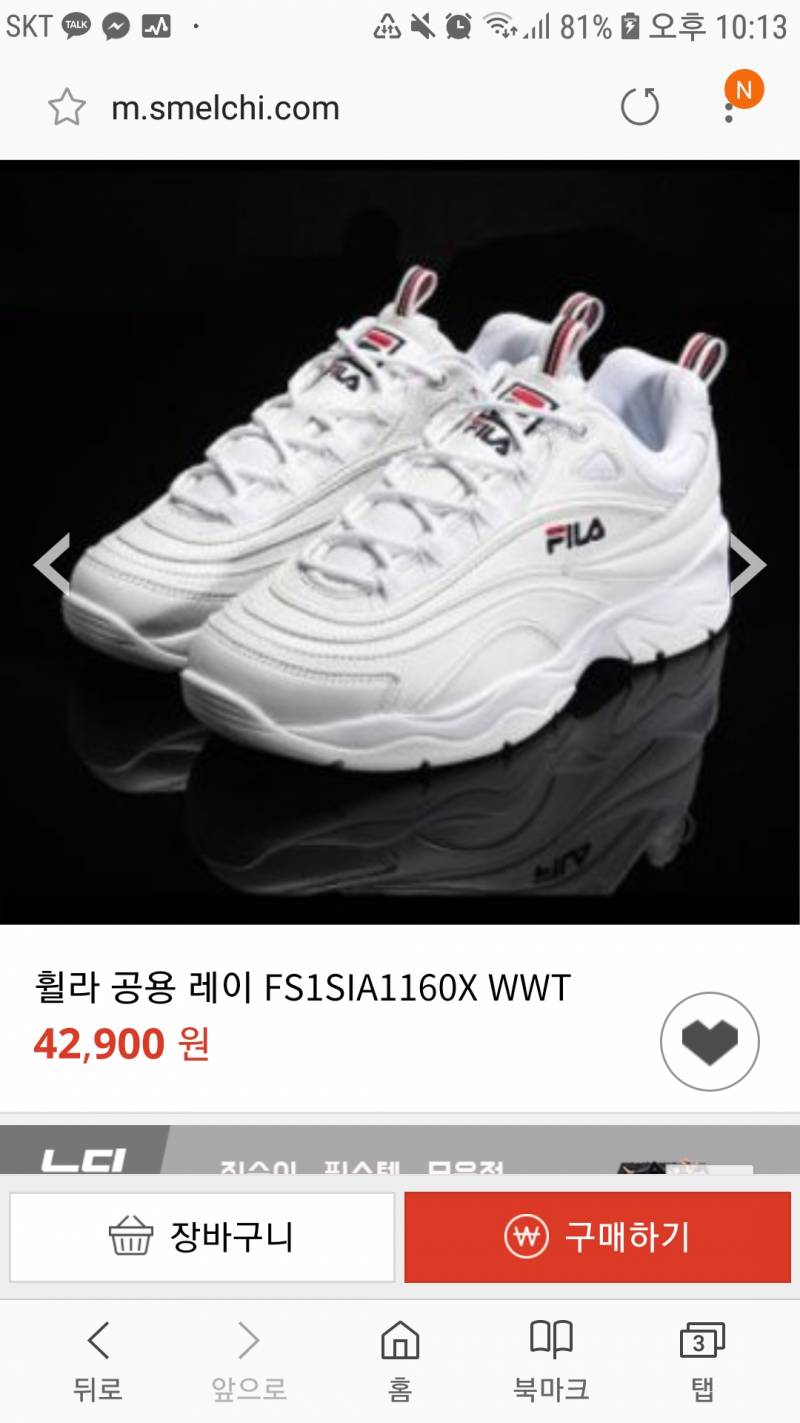
Task: Show the next product image
Action: click(747, 564)
